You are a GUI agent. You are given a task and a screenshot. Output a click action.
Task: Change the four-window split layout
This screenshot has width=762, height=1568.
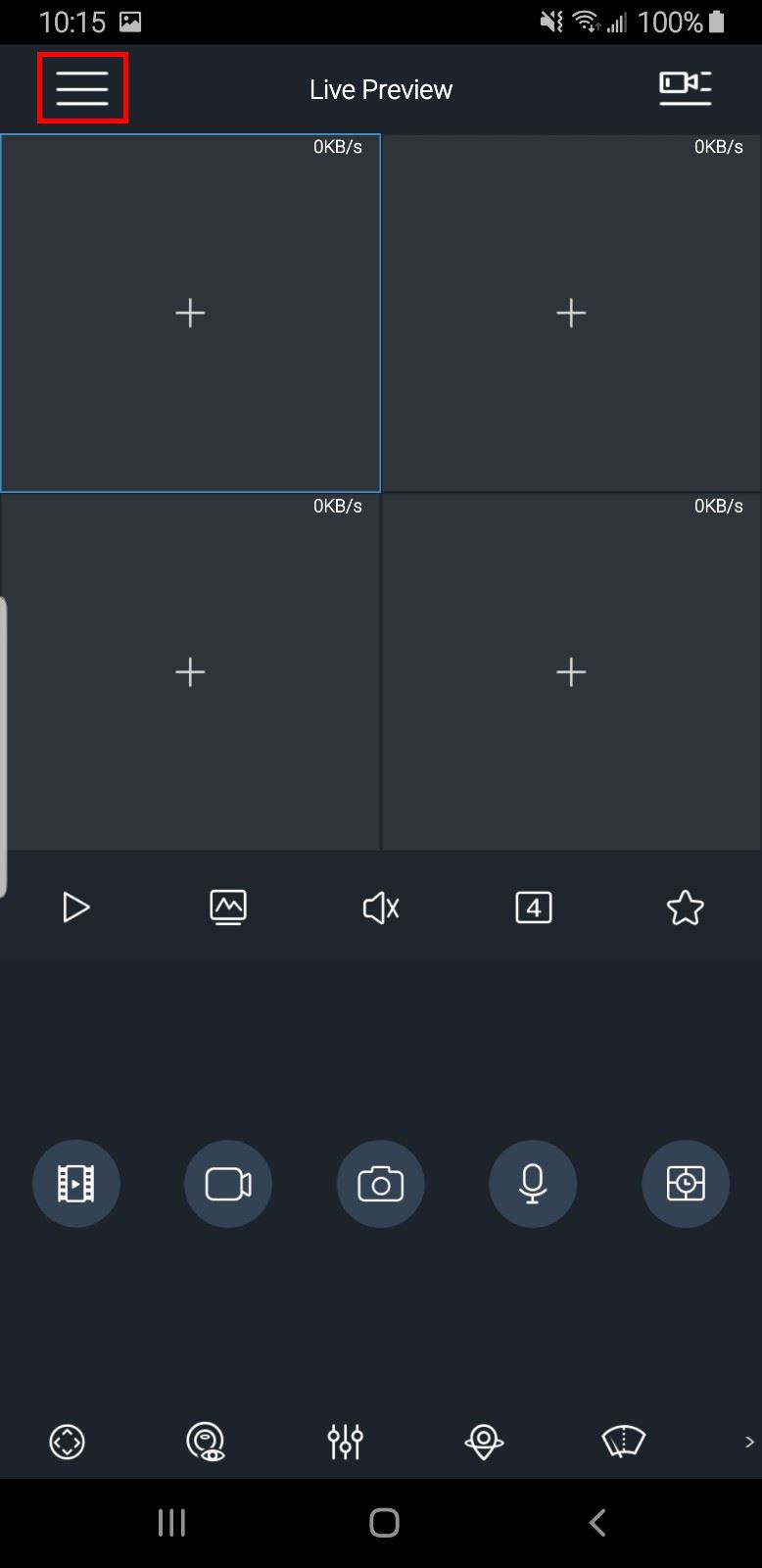coord(534,907)
